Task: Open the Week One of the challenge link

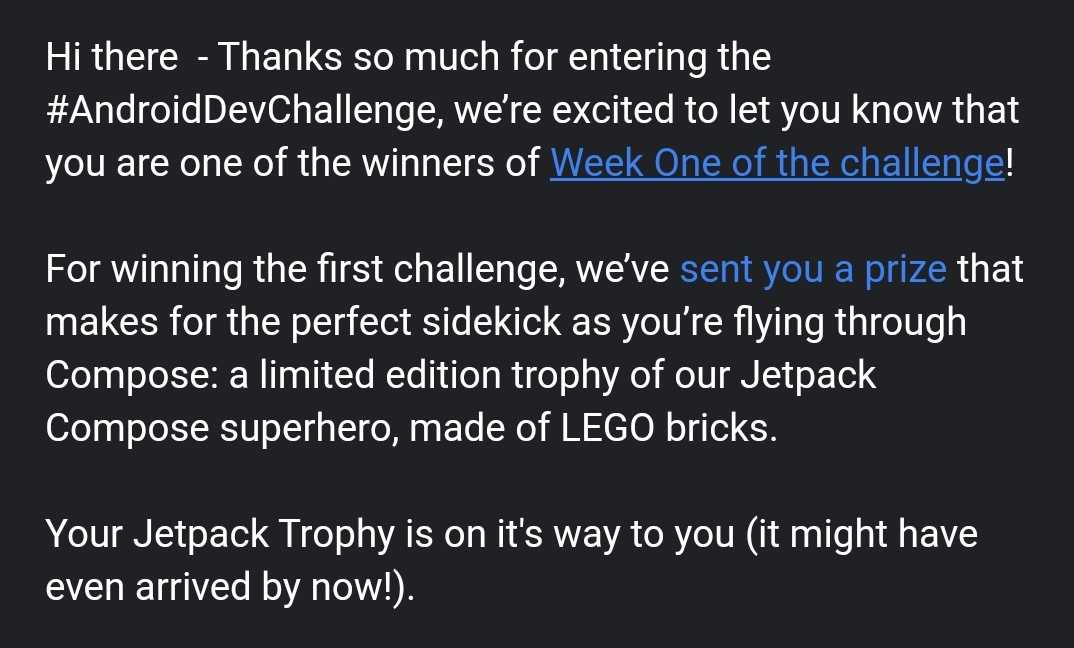Action: (x=776, y=163)
